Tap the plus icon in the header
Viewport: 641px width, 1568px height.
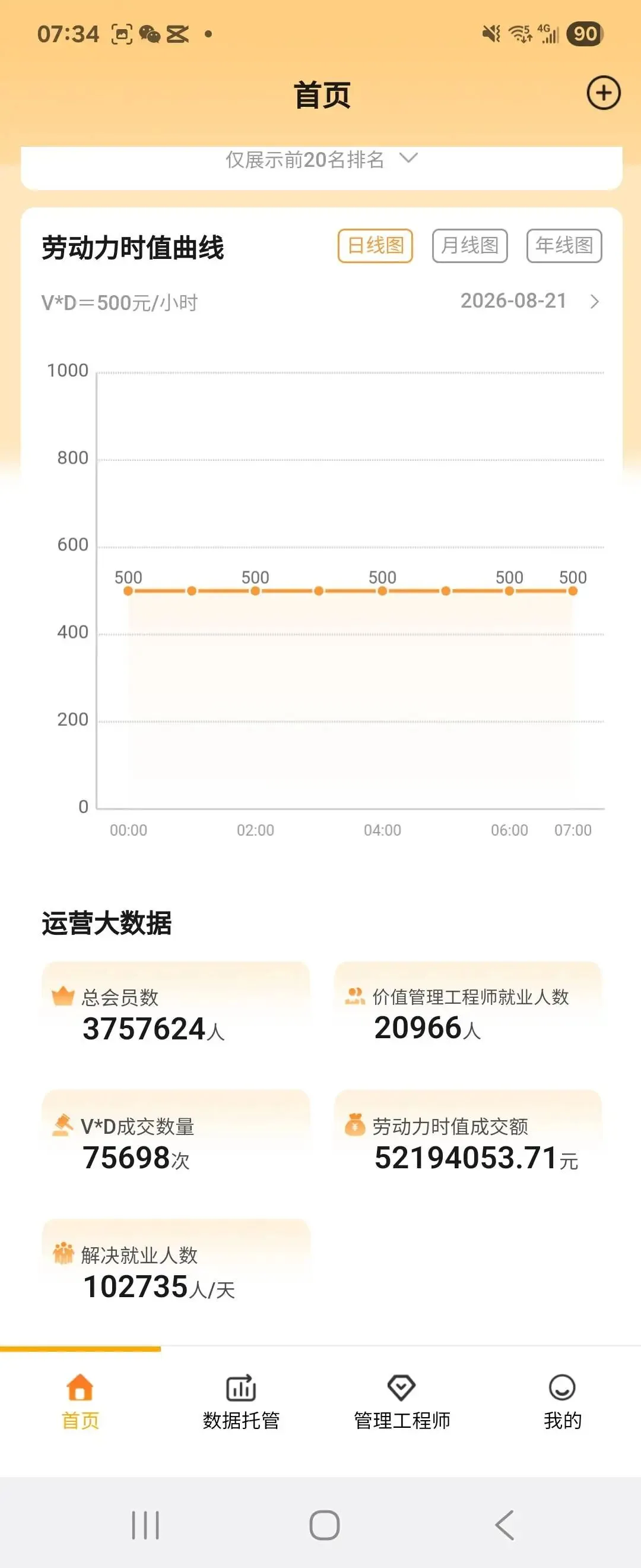[603, 93]
